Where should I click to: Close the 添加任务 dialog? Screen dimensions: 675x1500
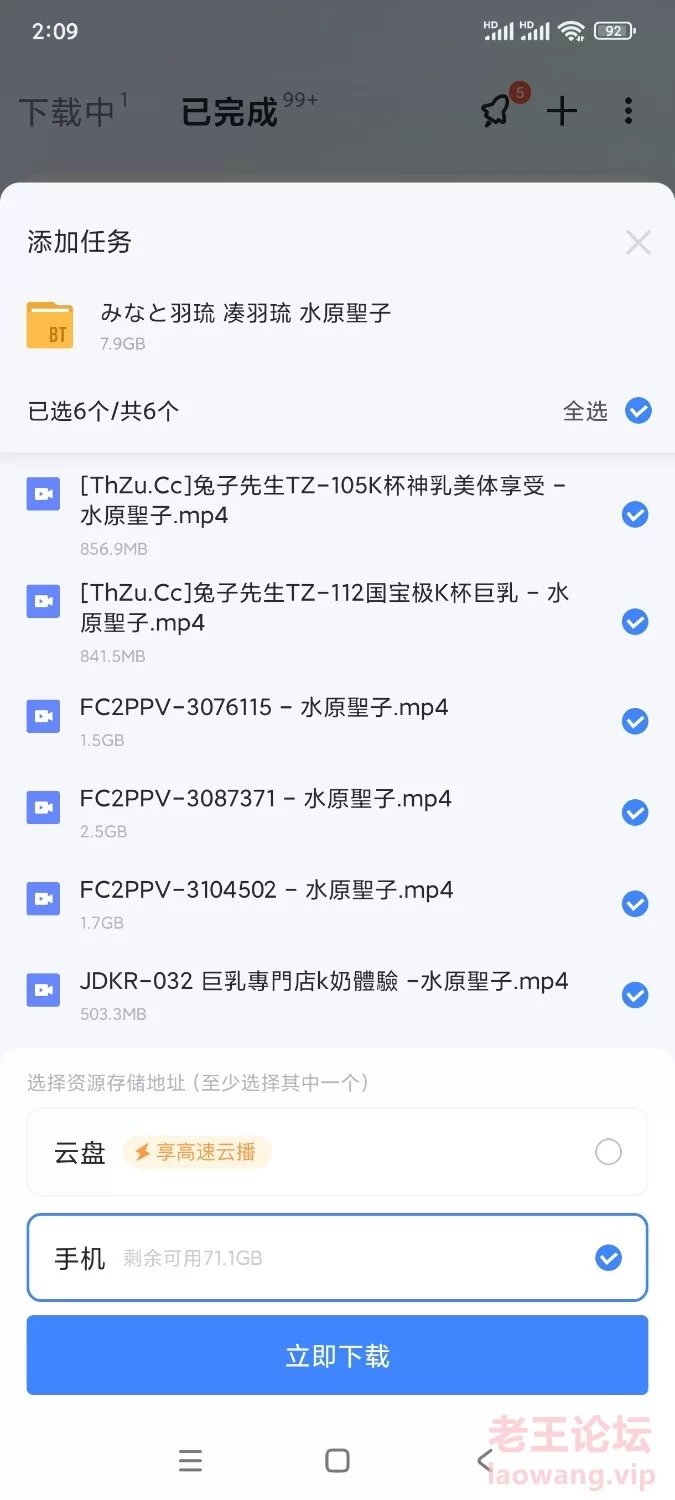(637, 242)
